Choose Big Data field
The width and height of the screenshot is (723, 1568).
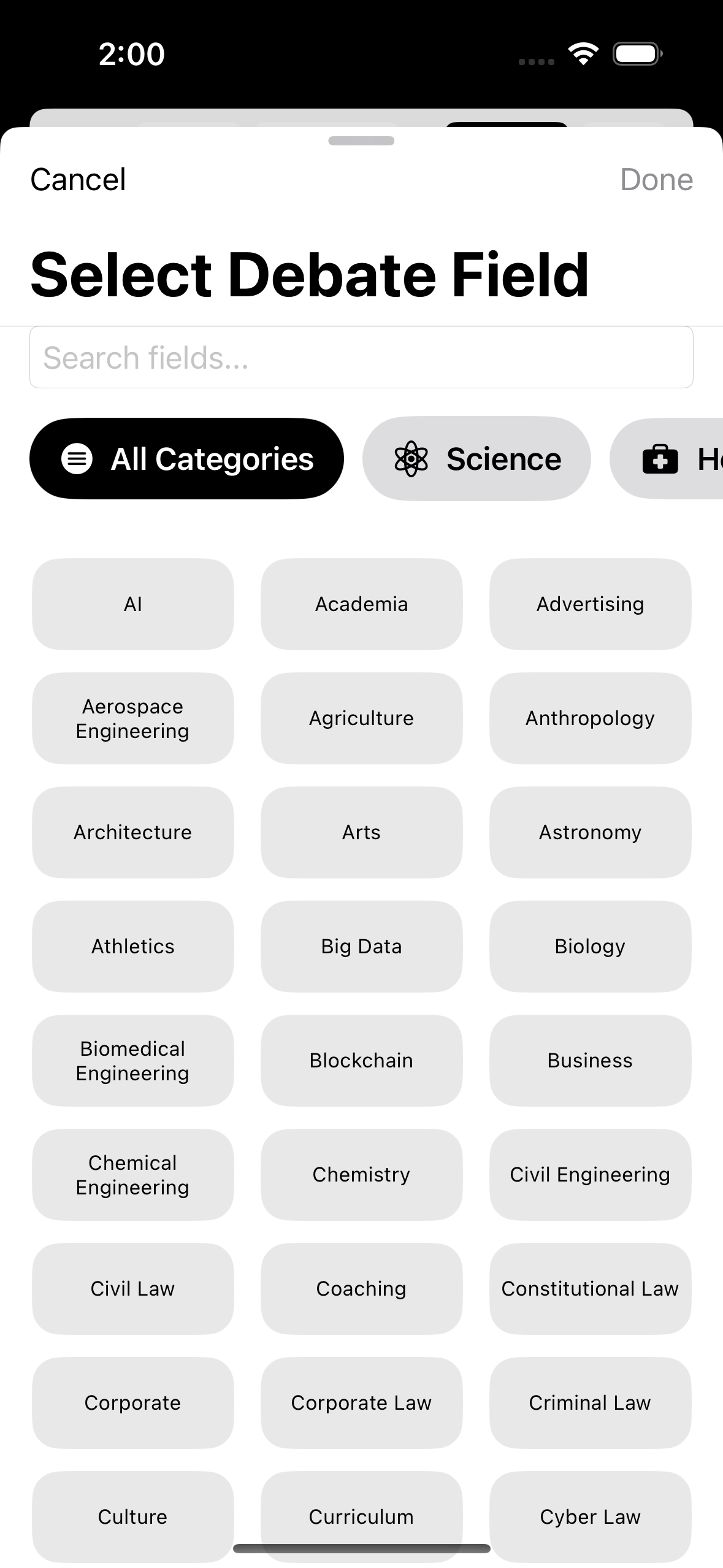pyautogui.click(x=361, y=947)
